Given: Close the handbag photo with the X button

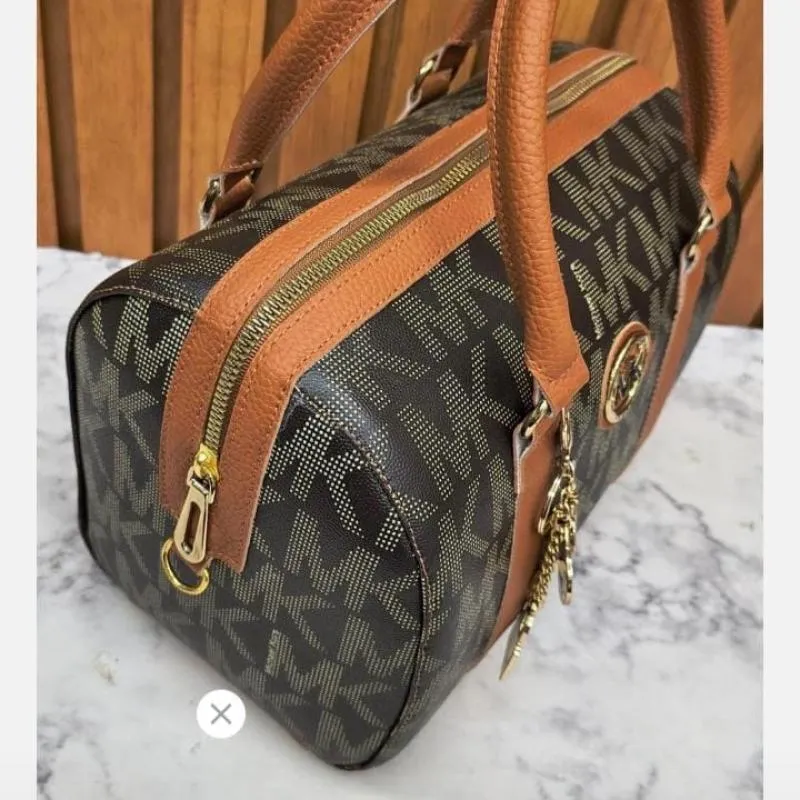Looking at the screenshot, I should click(221, 714).
